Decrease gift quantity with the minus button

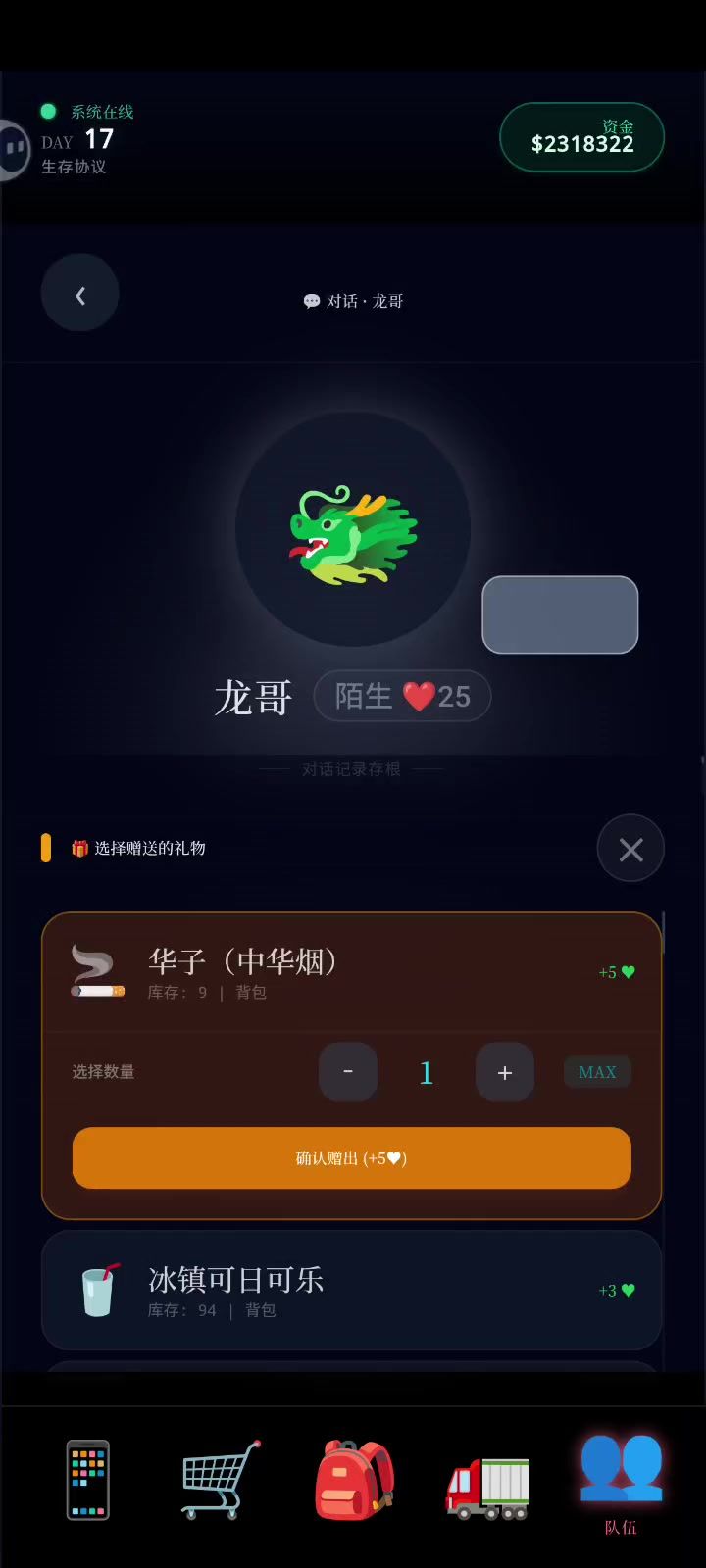point(348,1072)
